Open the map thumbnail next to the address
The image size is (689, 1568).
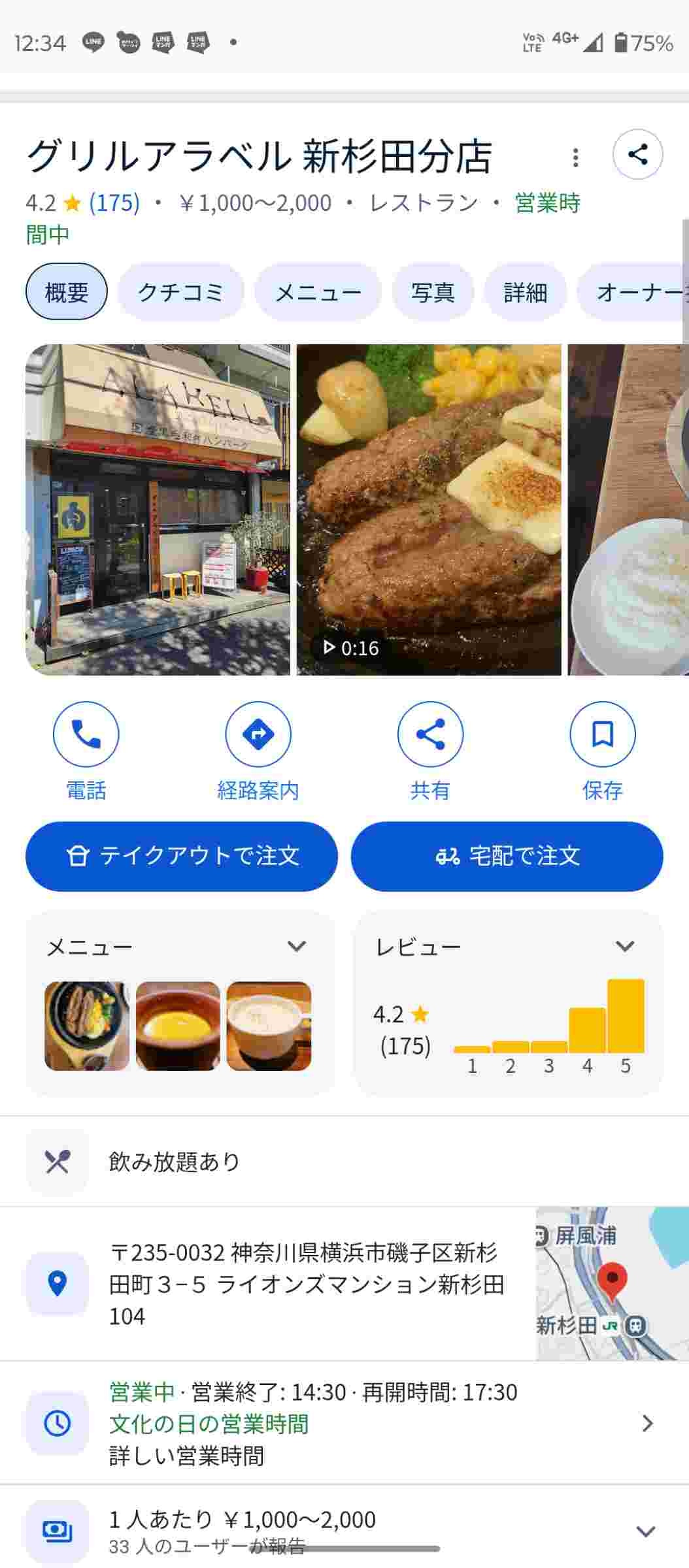click(612, 1283)
